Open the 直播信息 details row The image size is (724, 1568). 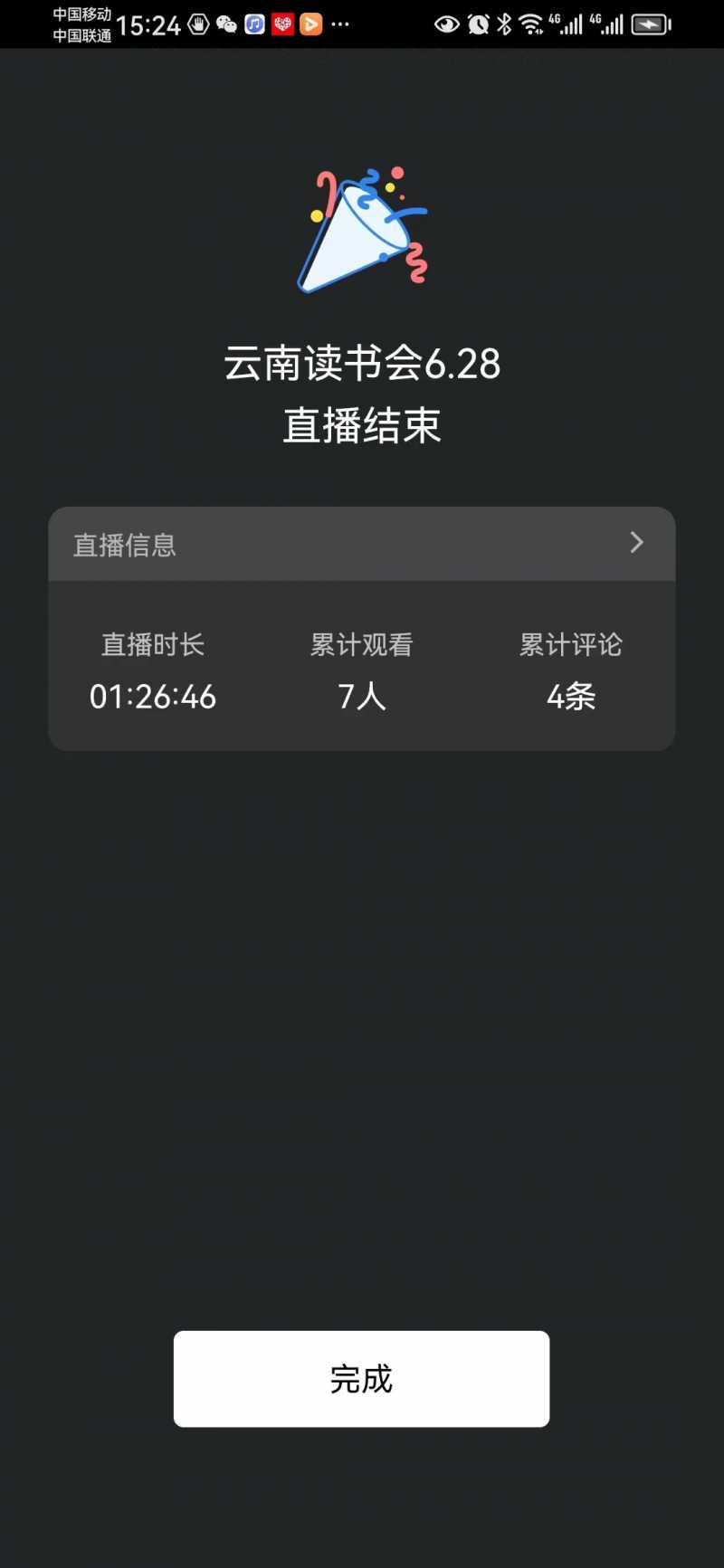362,544
